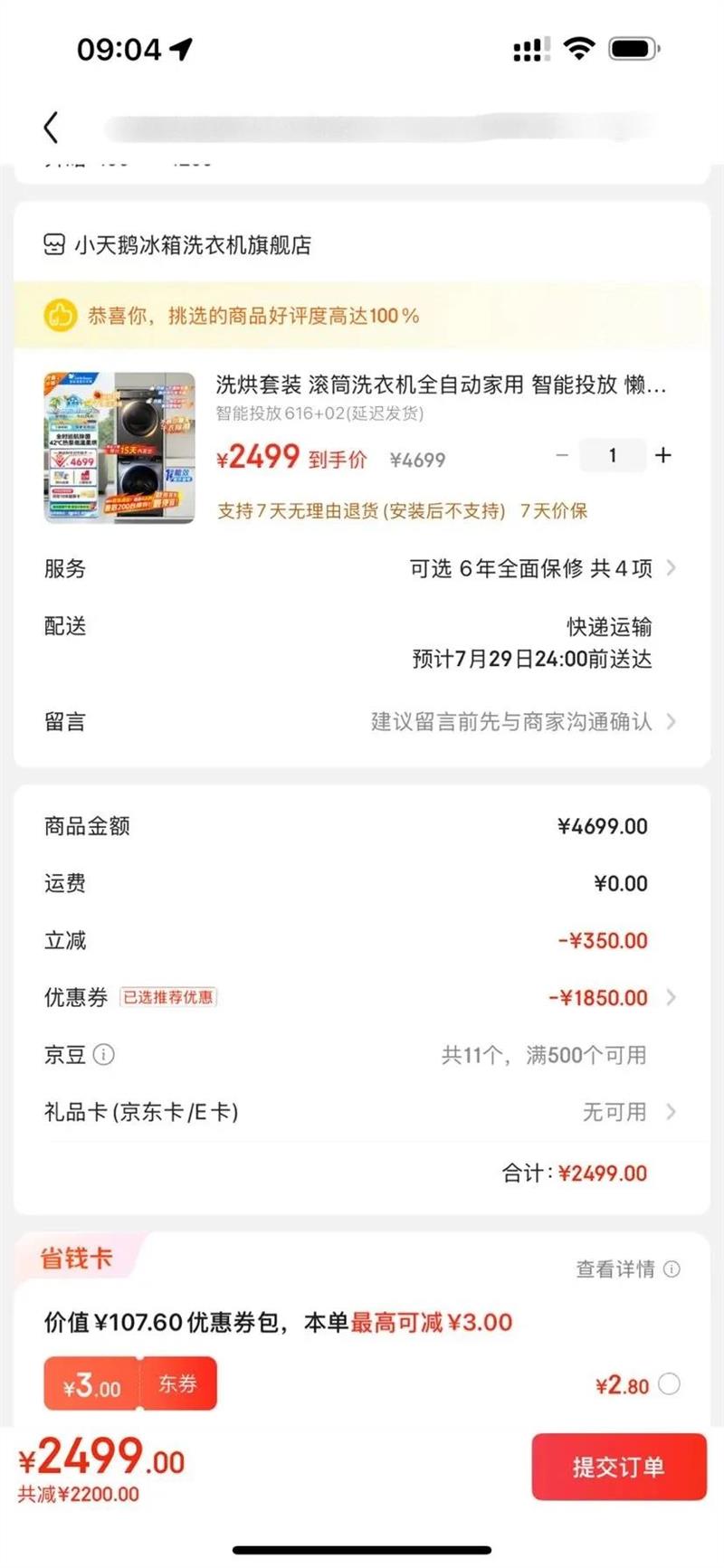This screenshot has width=724, height=1568.
Task: Select the ¥2.80 省钱卡 radio button
Action: click(x=669, y=1384)
